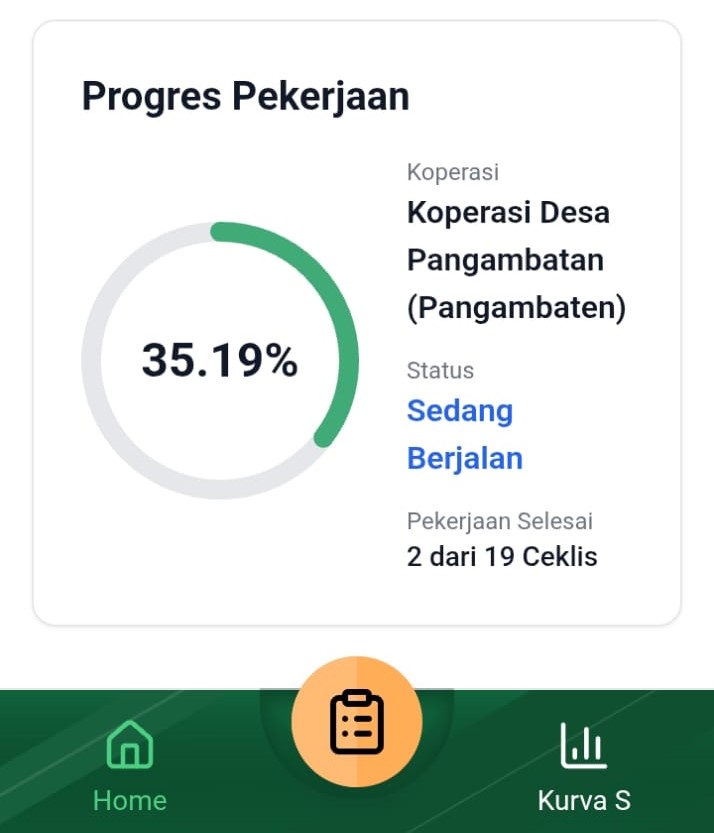Open the Progres Pekerjaan card
The height and width of the screenshot is (833, 714).
pos(357,322)
